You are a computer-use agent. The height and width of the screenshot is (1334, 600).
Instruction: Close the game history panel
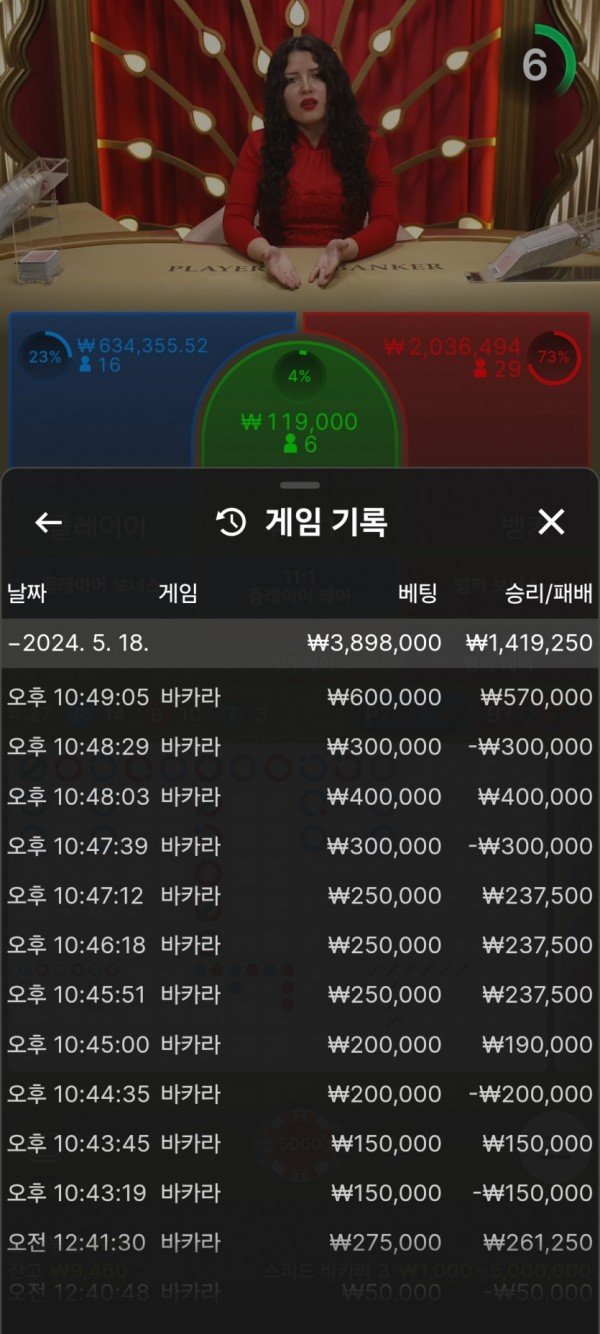551,522
